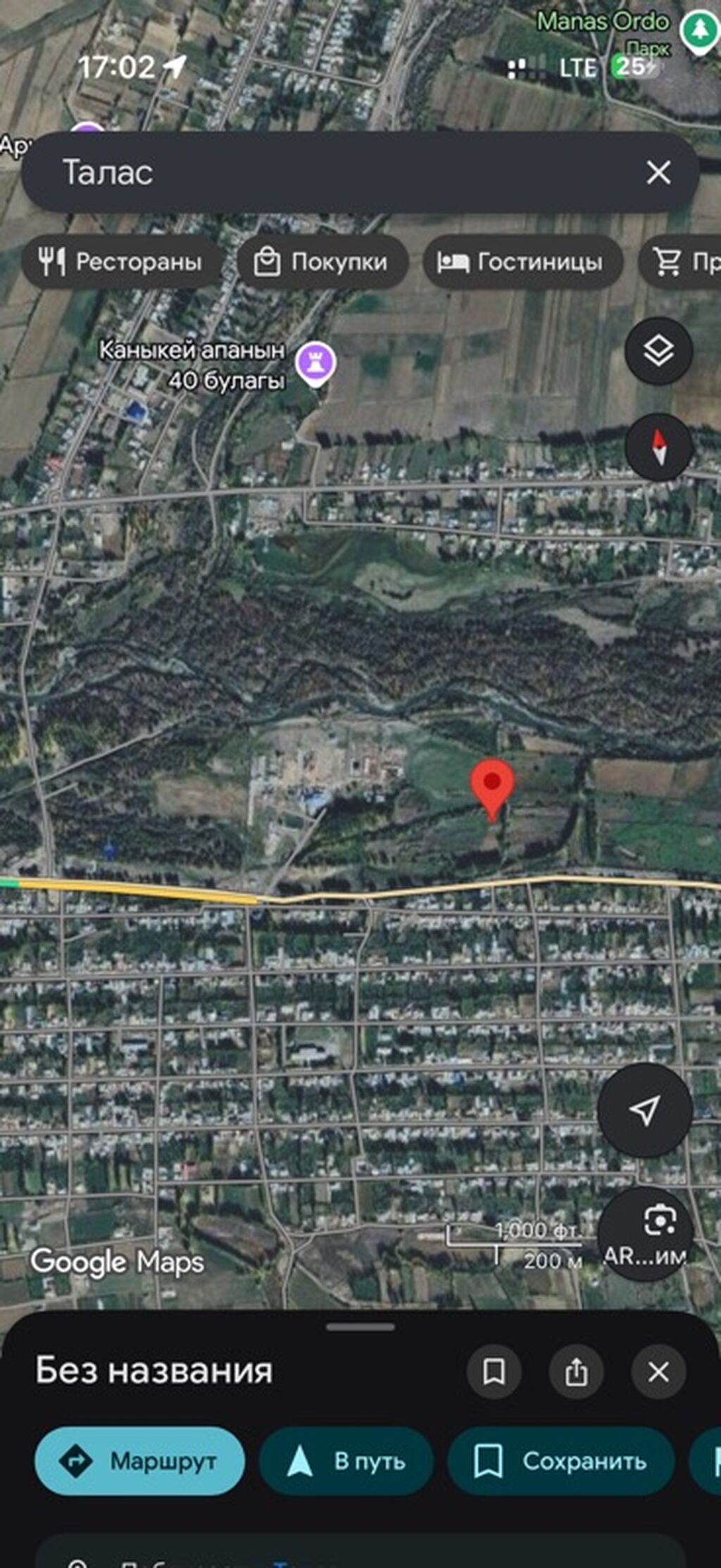This screenshot has width=721, height=1568.
Task: Select the Рестораны chip
Action: (x=123, y=262)
